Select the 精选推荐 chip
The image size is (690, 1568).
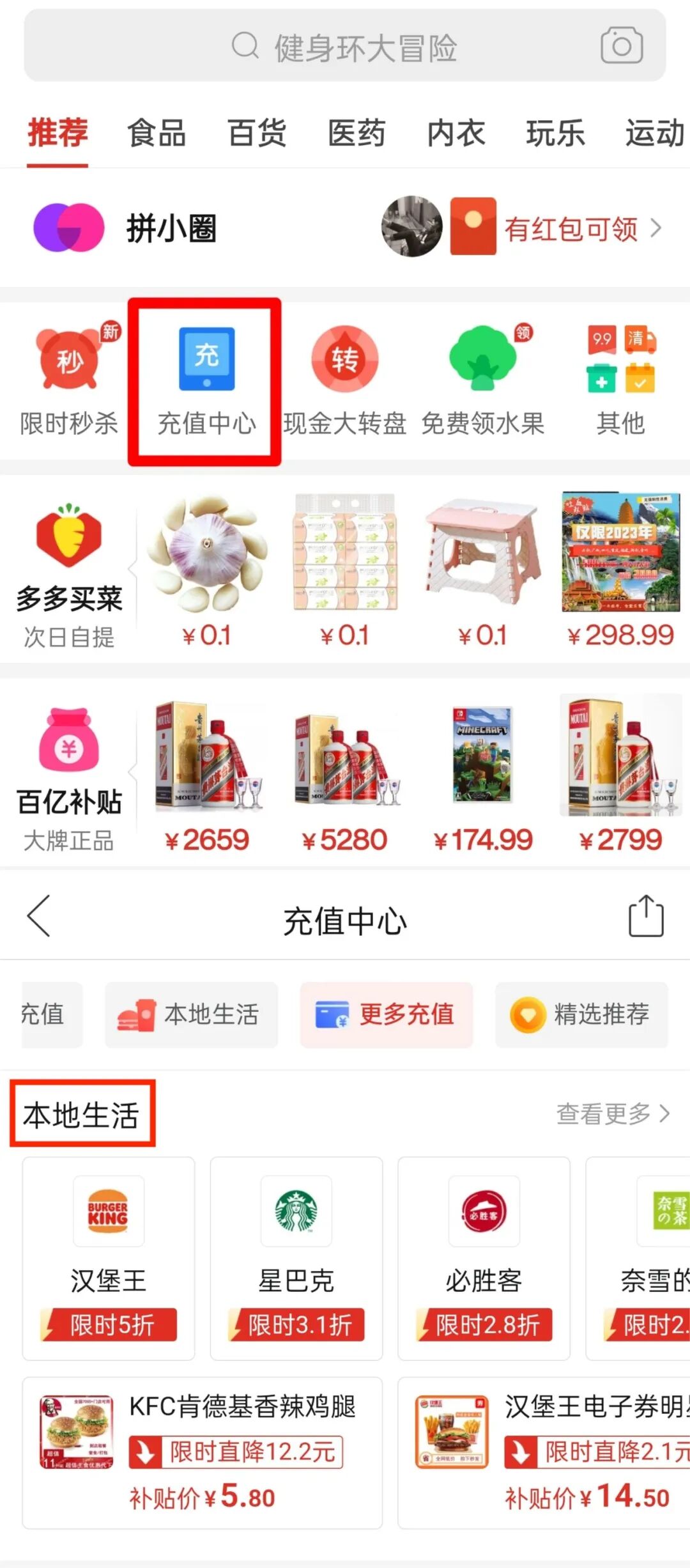[581, 1014]
